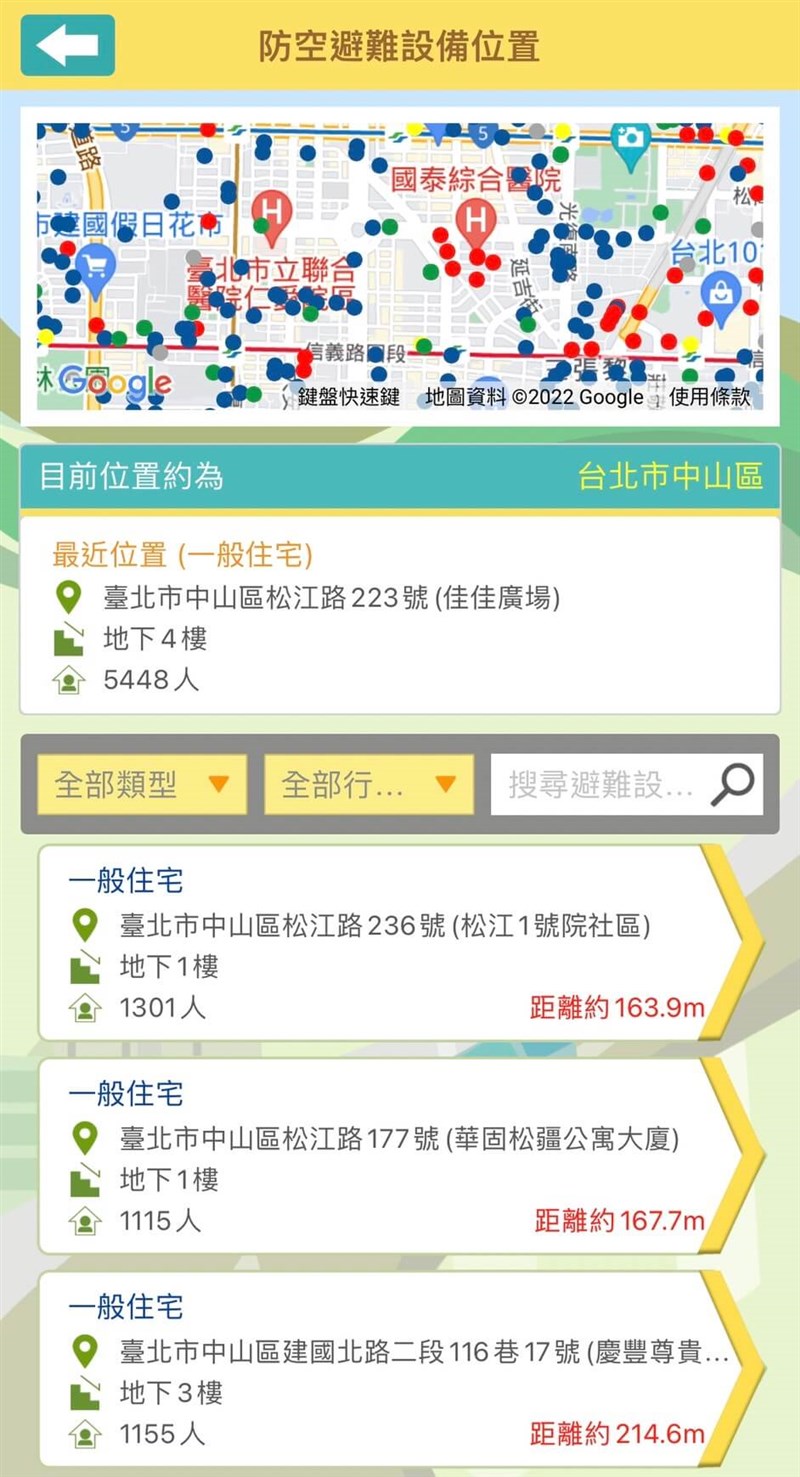Open the 全部類型 type dropdown
The image size is (800, 1477).
(141, 785)
